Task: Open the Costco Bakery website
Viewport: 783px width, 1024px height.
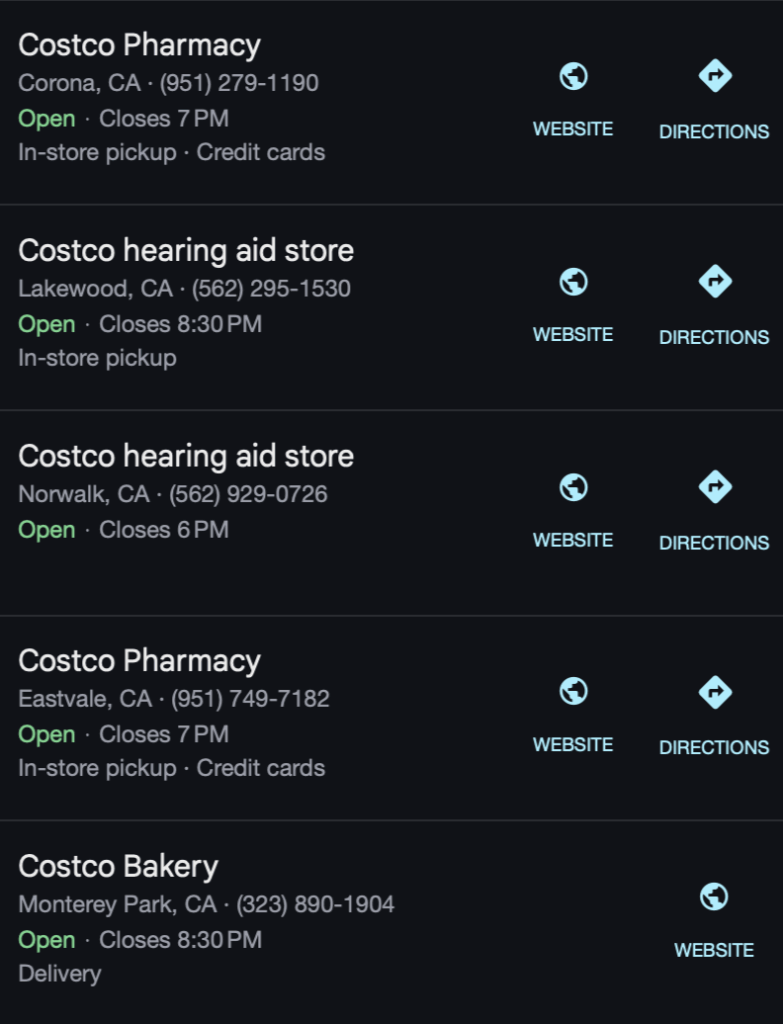Action: tap(714, 920)
